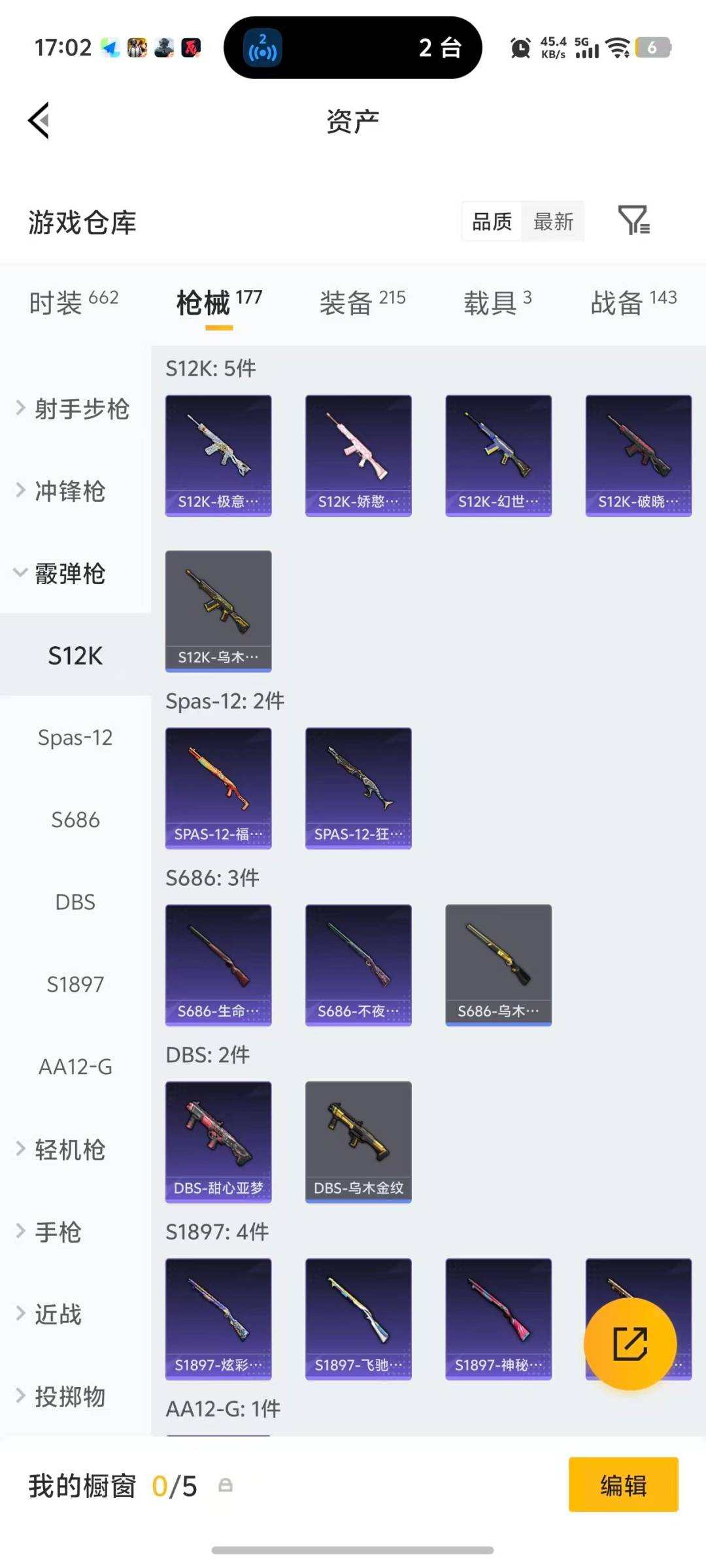Tap the lock icon beside 我的橱窗

226,1484
